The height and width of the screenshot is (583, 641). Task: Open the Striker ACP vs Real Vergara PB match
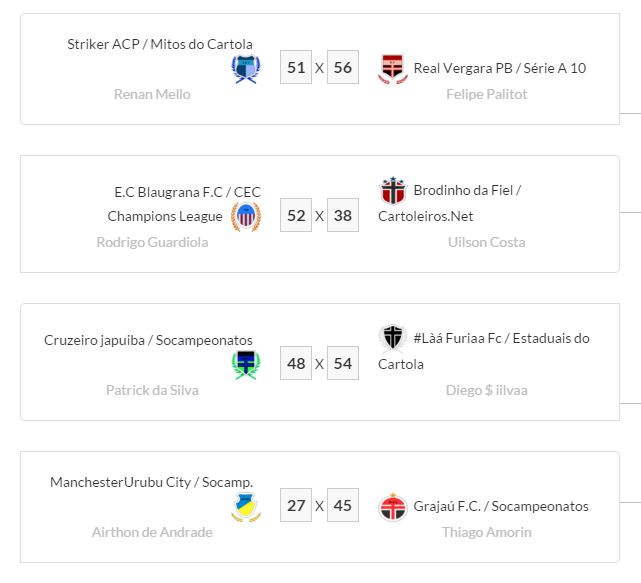319,68
